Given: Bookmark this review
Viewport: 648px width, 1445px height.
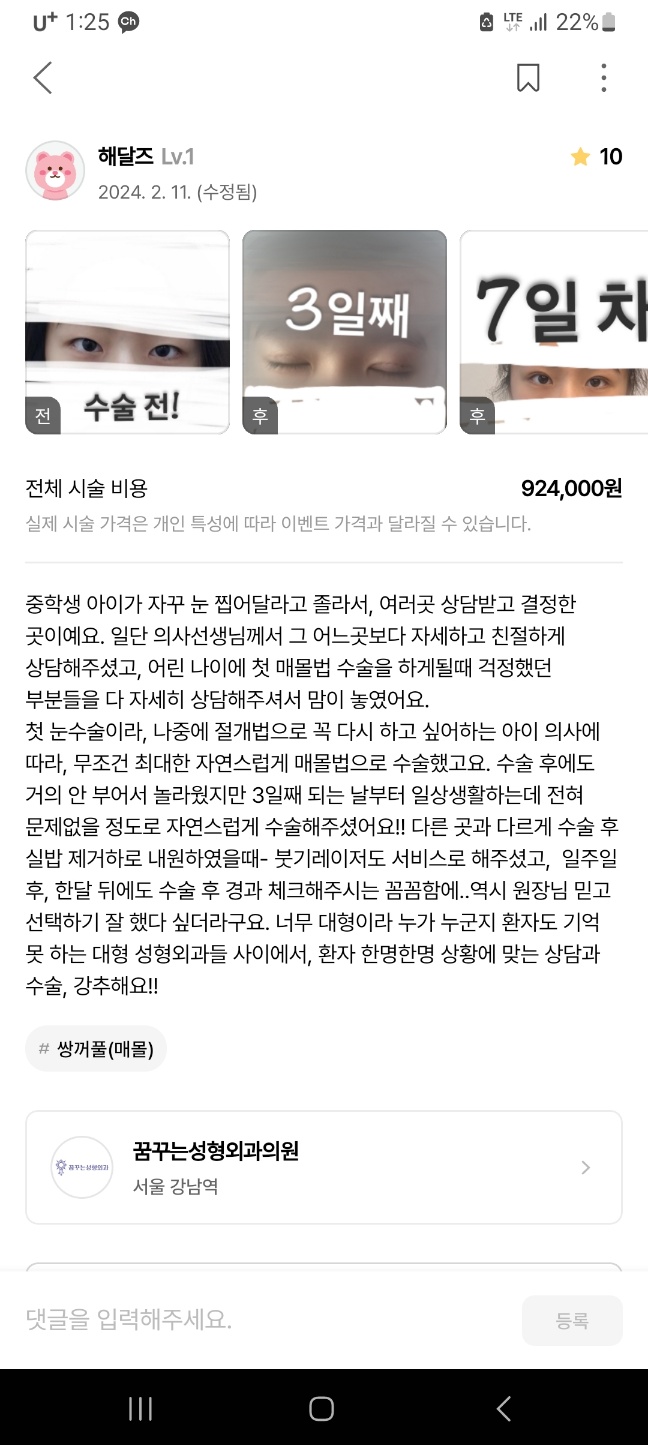Looking at the screenshot, I should tap(528, 77).
